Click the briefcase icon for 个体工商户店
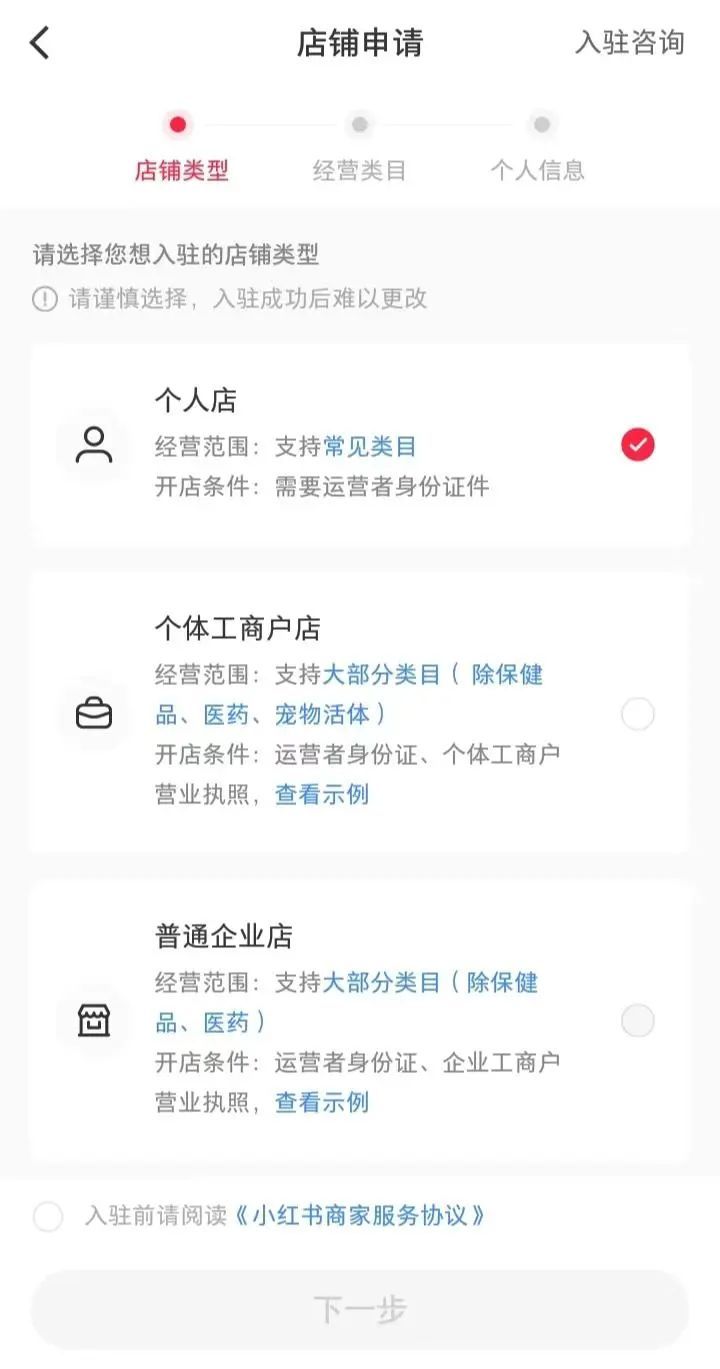The height and width of the screenshot is (1369, 720). pyautogui.click(x=95, y=714)
